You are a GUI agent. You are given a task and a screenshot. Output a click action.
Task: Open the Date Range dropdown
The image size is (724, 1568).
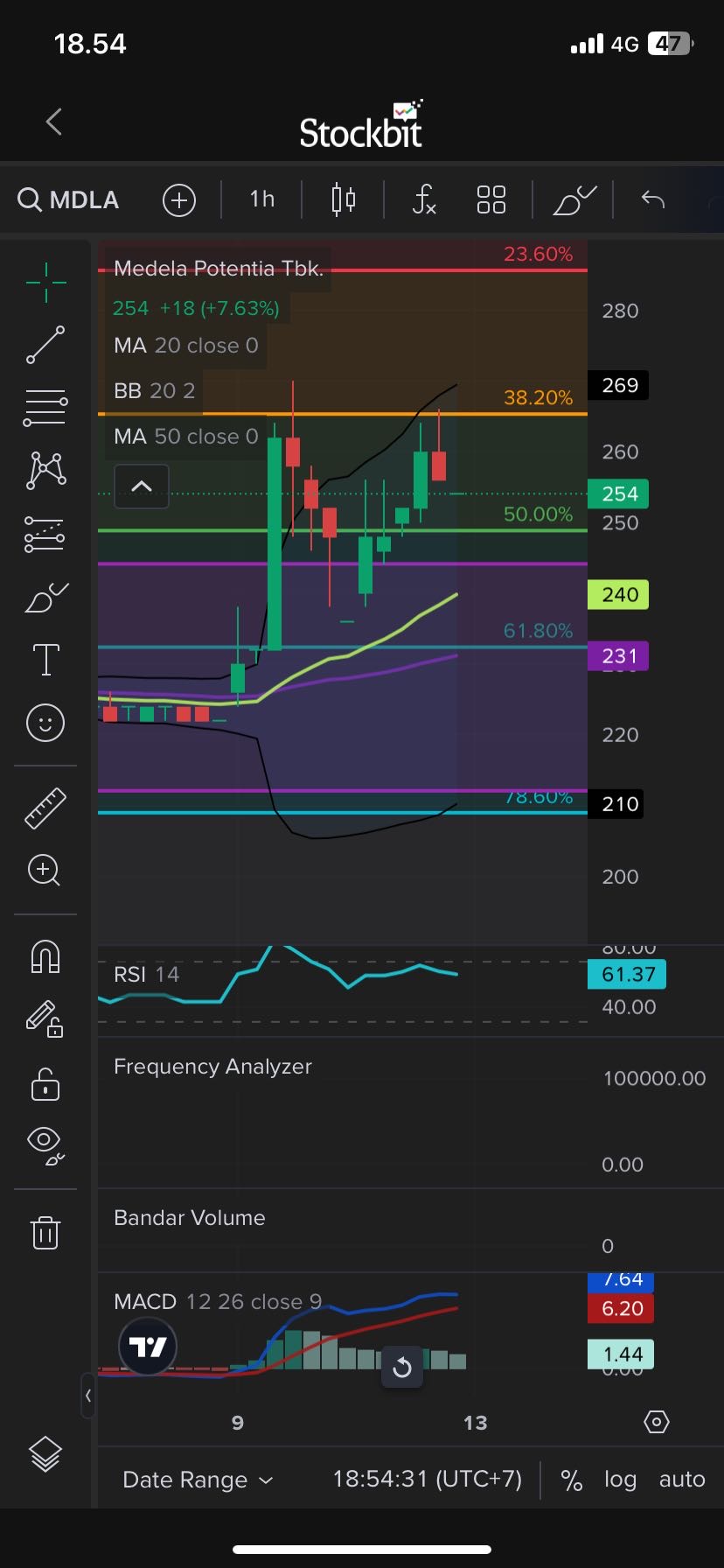click(198, 1480)
